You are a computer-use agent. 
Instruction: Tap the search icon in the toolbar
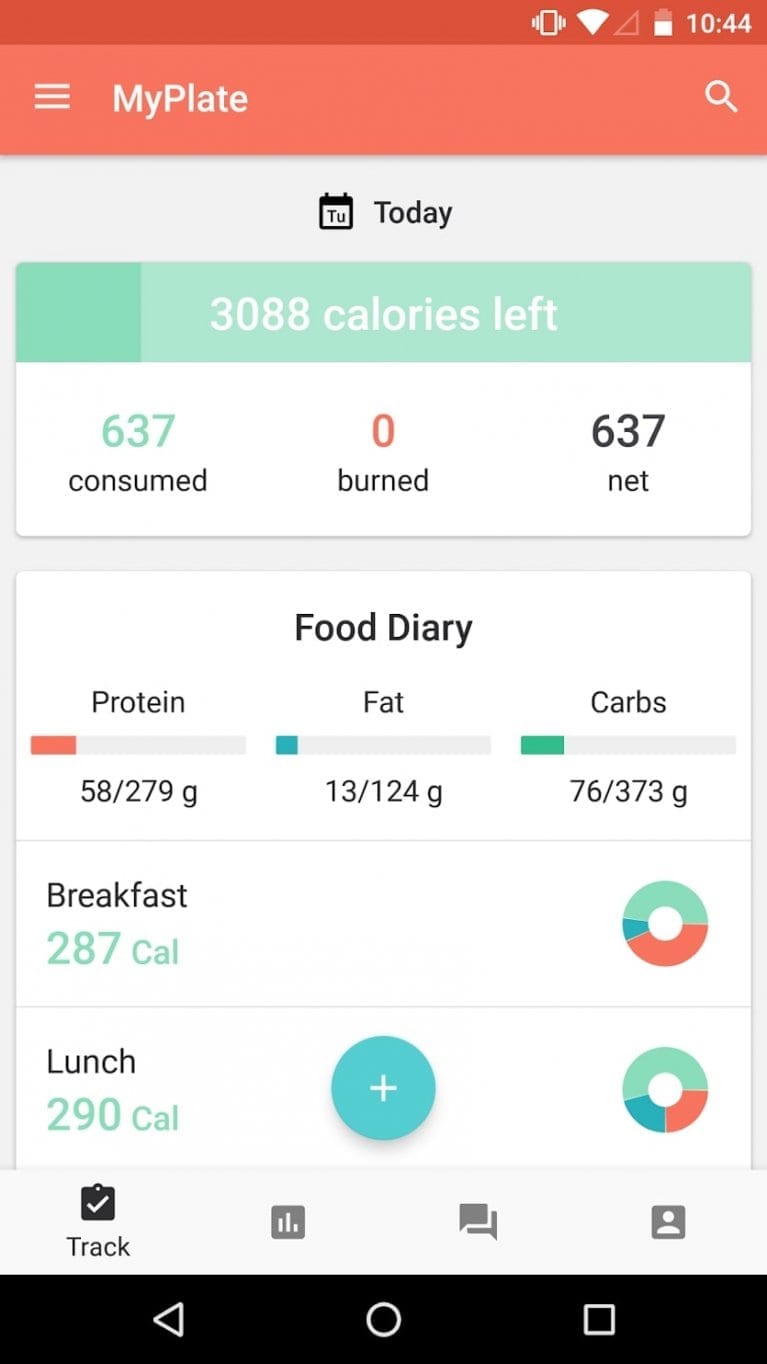coord(720,97)
